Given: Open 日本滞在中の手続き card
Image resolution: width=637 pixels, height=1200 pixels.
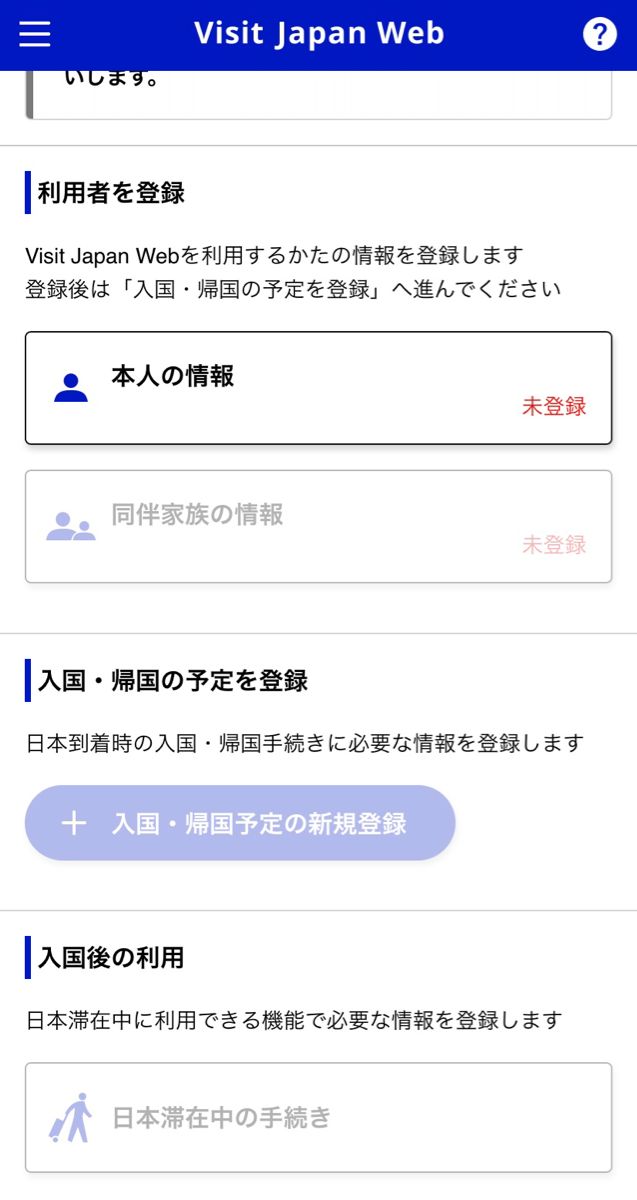Looking at the screenshot, I should pyautogui.click(x=318, y=1117).
